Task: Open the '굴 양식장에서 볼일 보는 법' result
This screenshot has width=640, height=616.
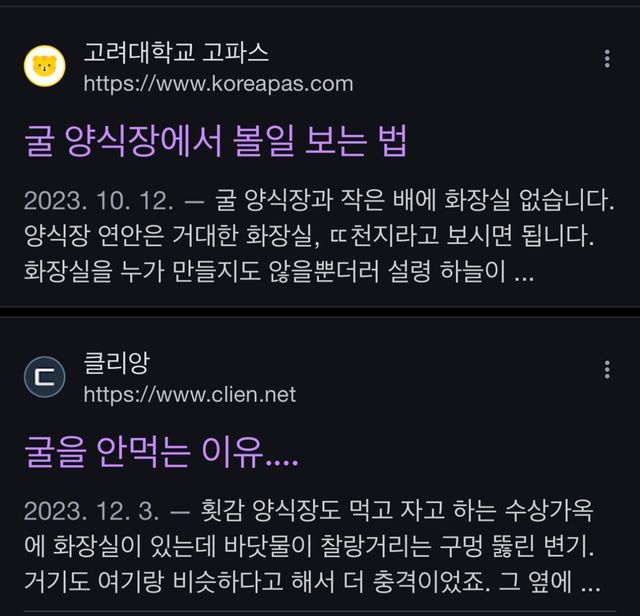Action: [x=216, y=143]
